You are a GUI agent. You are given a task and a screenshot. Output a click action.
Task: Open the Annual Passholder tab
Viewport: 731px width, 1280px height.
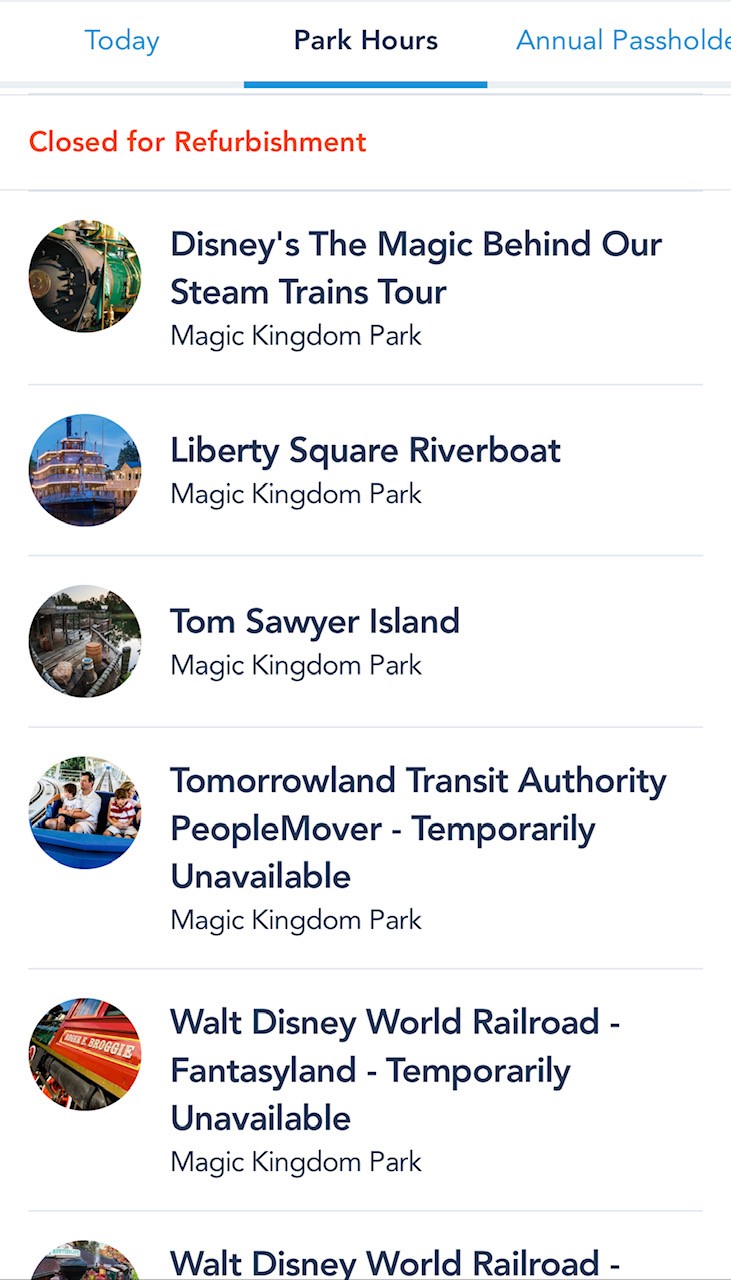click(x=622, y=41)
